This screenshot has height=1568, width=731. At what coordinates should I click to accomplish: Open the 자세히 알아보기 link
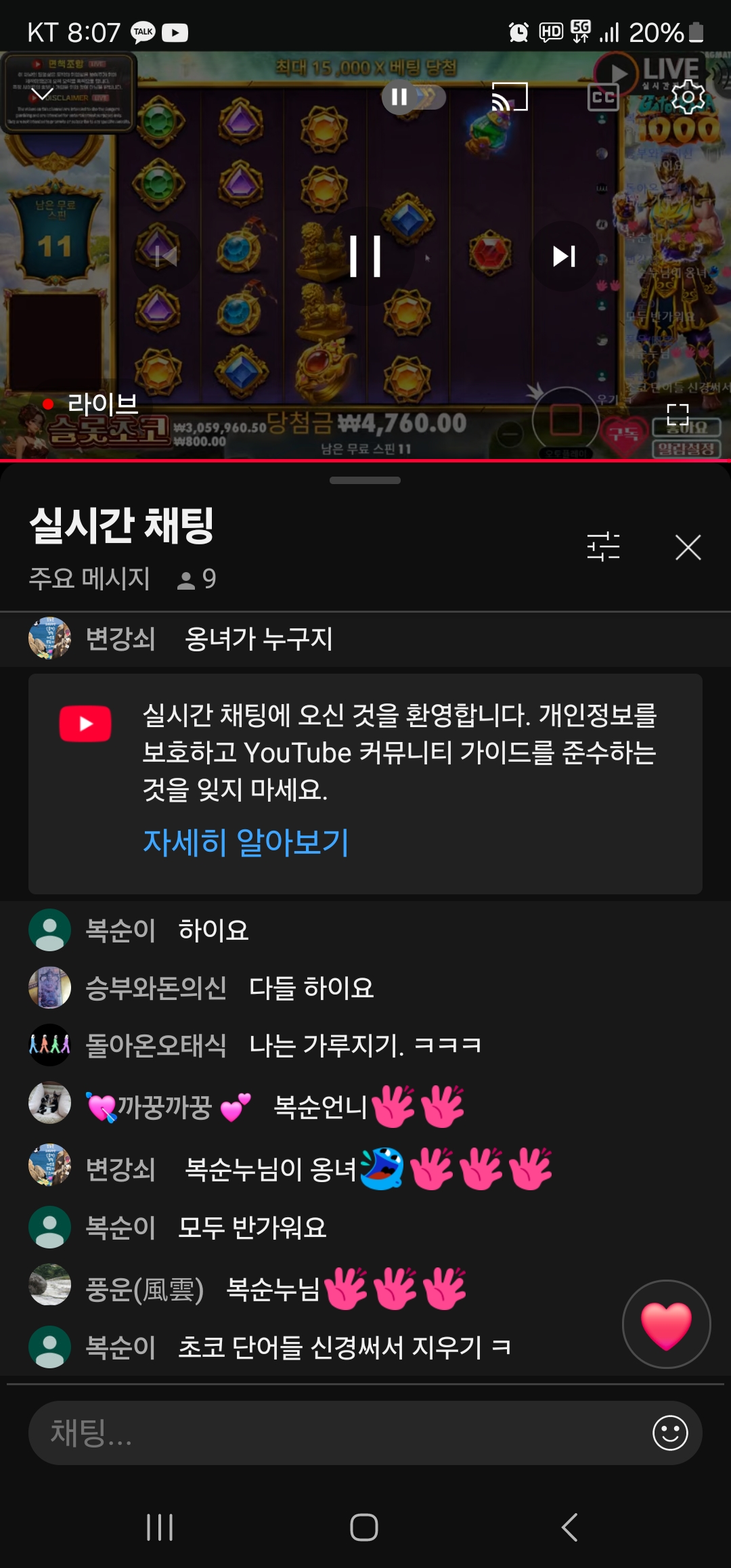click(246, 842)
